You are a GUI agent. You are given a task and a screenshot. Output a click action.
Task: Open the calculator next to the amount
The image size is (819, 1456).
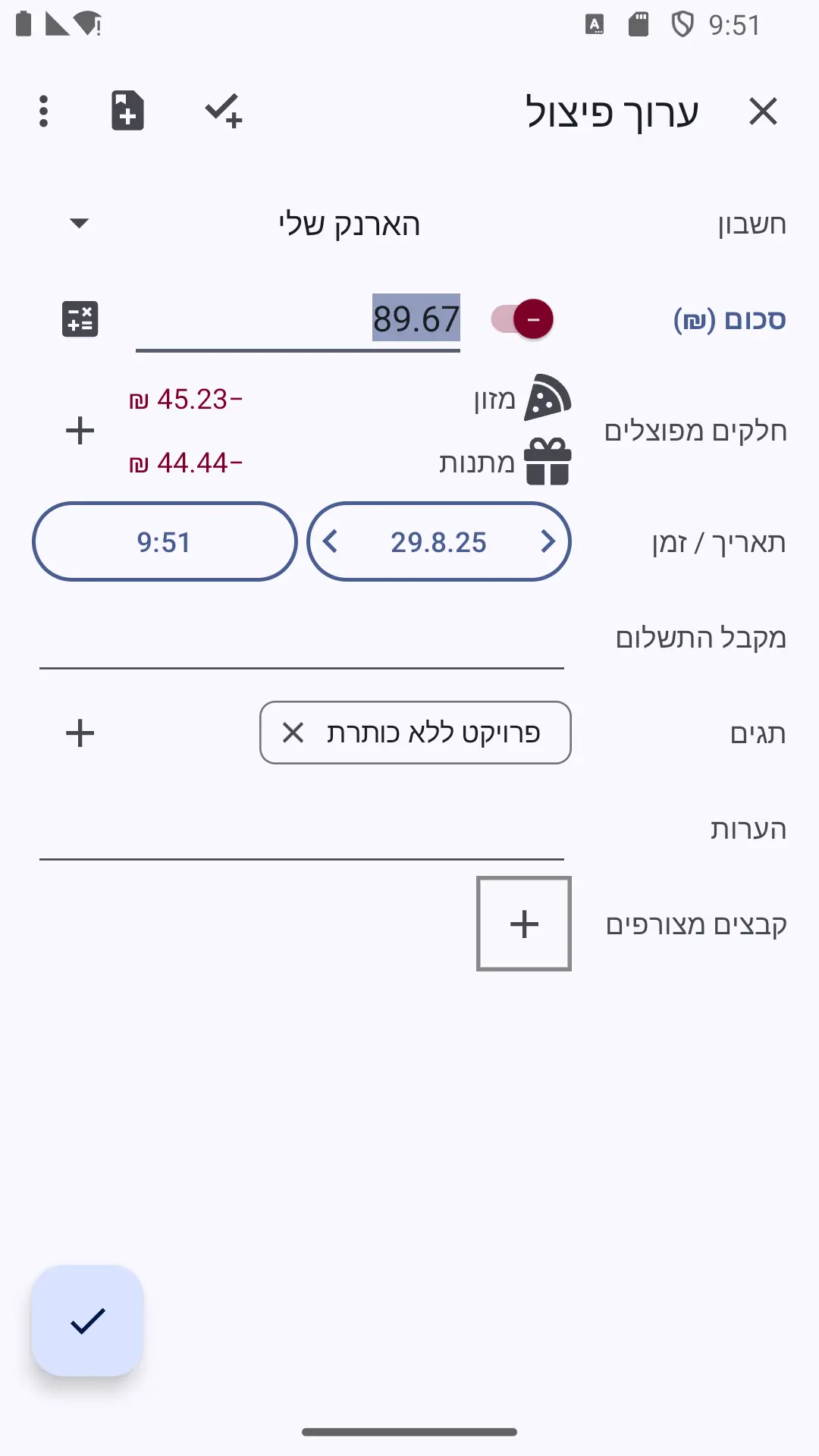(x=80, y=319)
